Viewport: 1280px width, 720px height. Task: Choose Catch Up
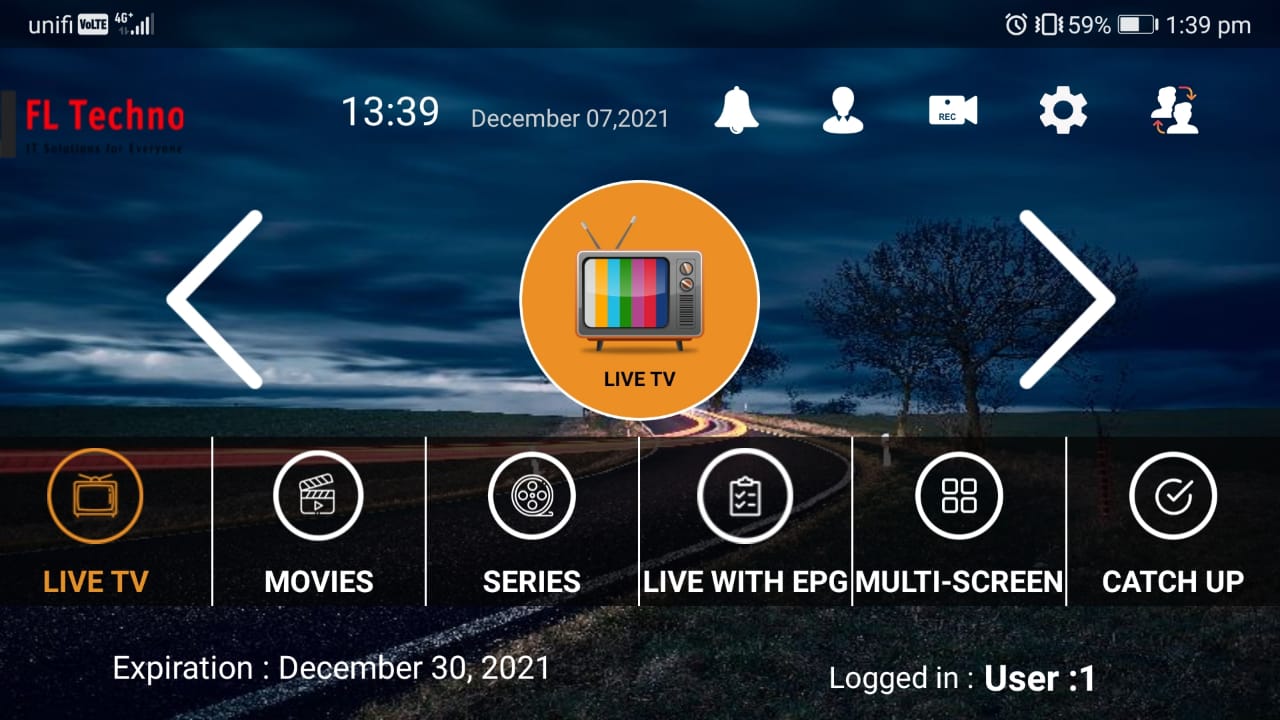(1173, 521)
